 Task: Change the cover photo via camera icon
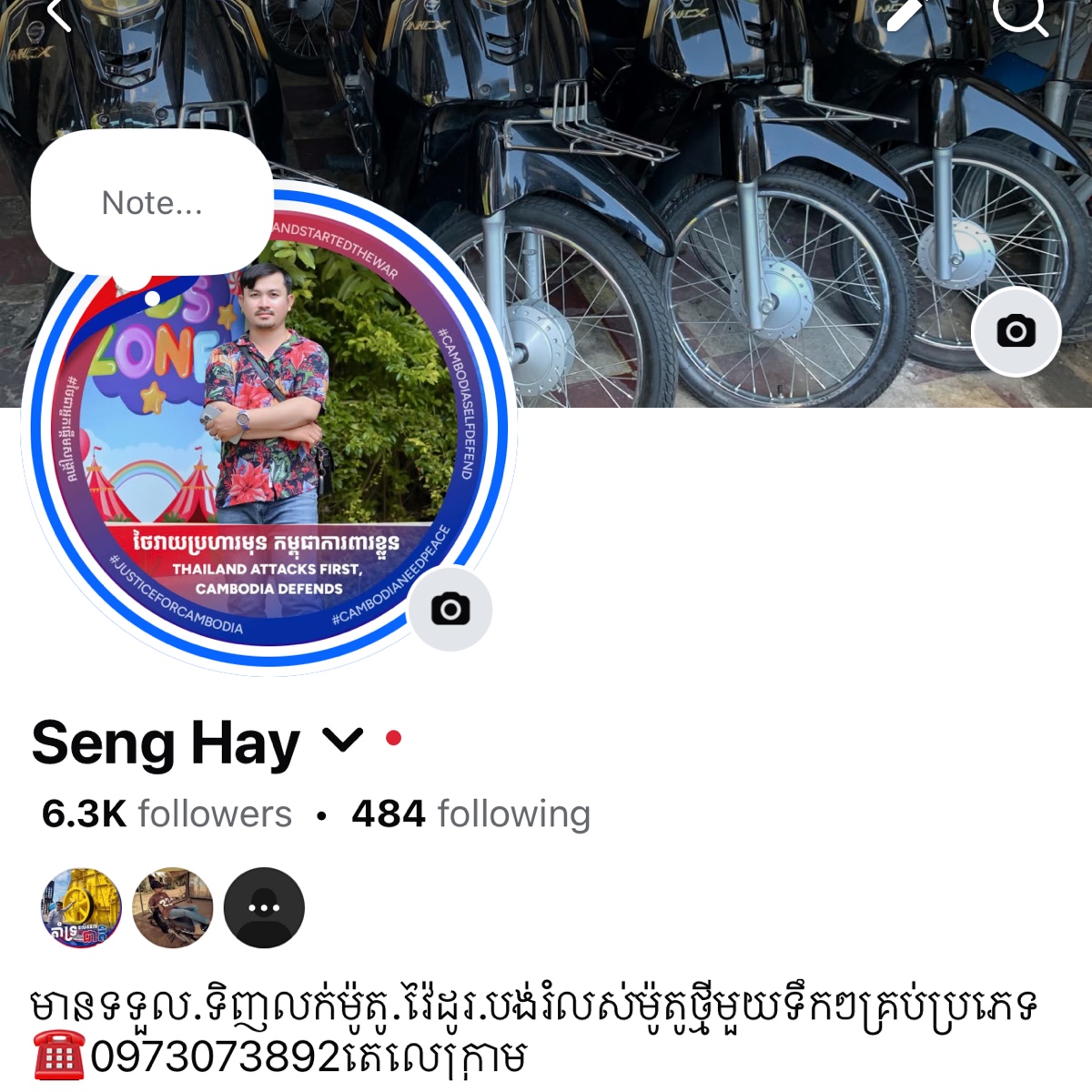click(x=1016, y=331)
